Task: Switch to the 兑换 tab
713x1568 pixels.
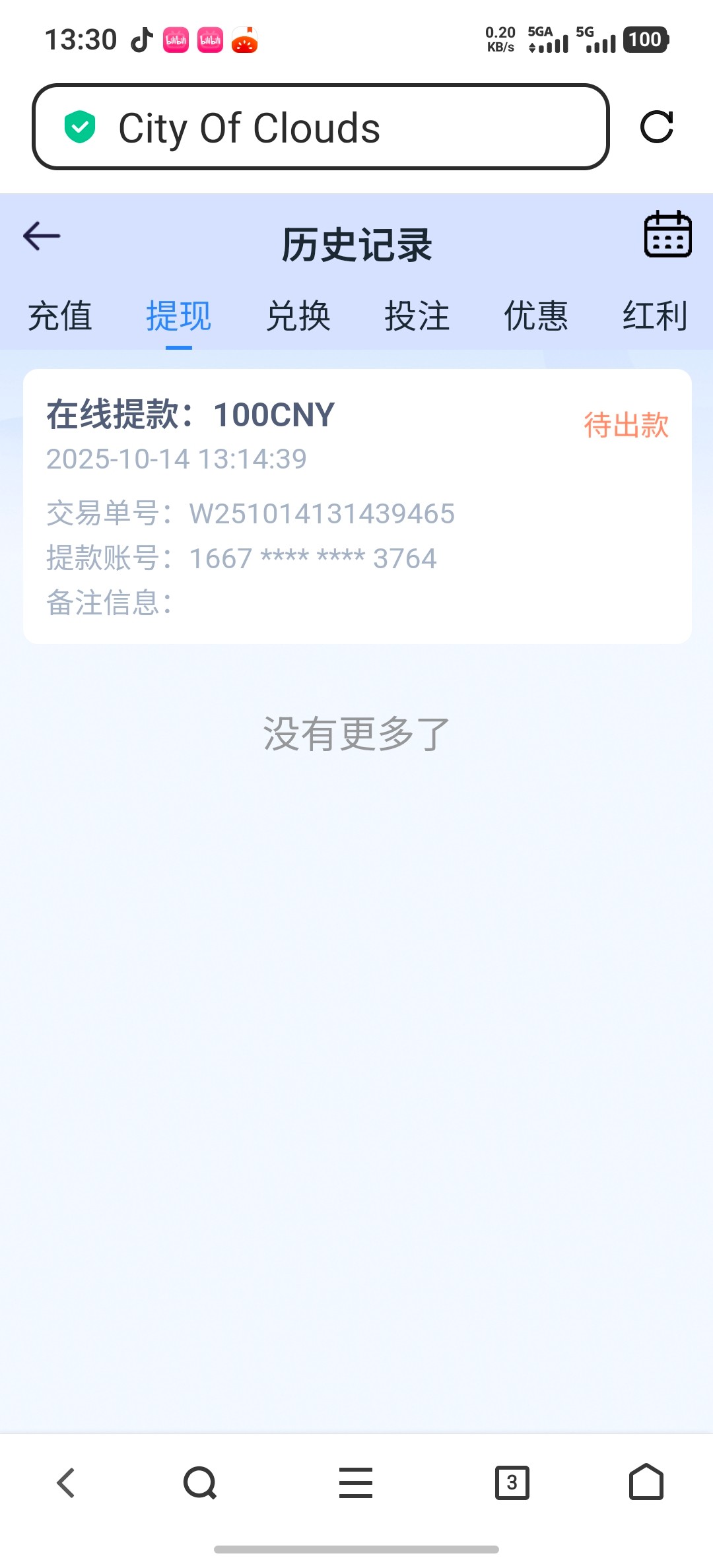Action: 298,316
